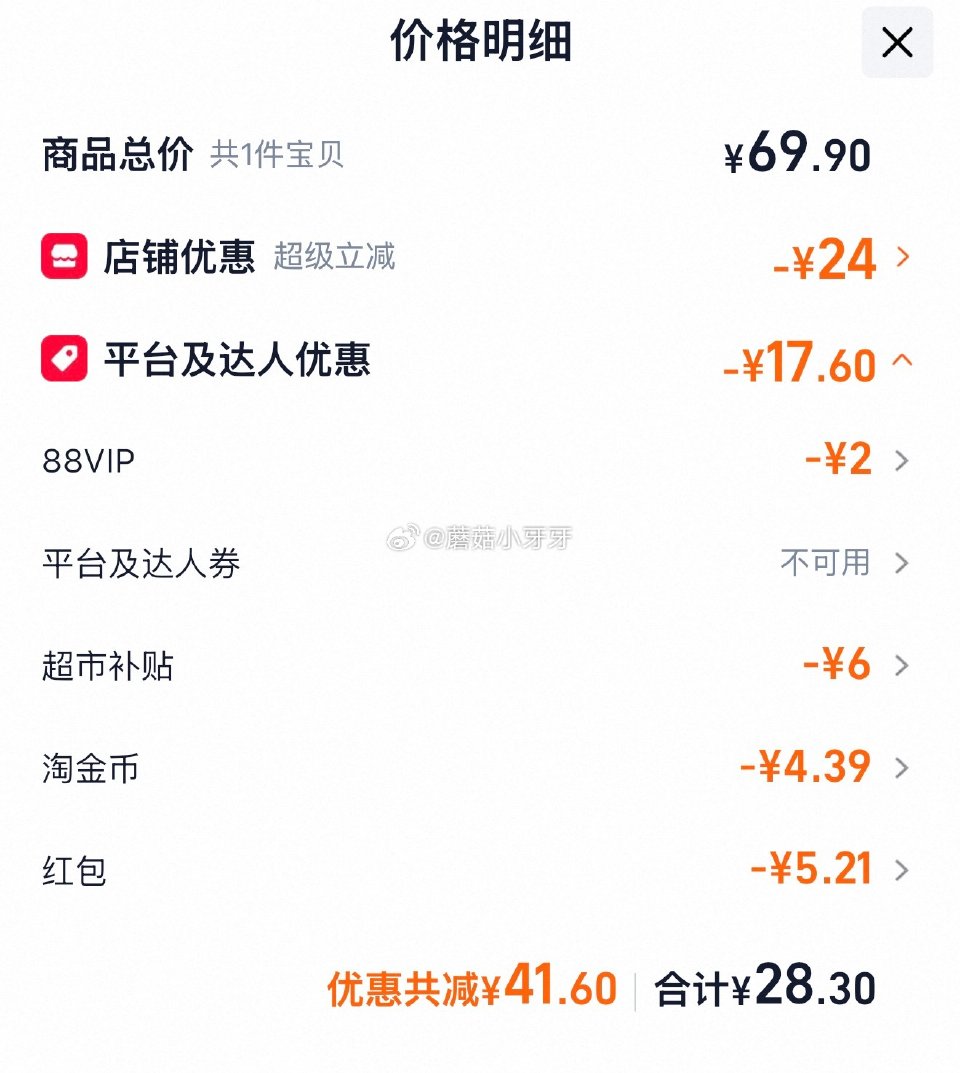The image size is (960, 1073).
Task: Open the 红包 red packet details
Action: [901, 871]
